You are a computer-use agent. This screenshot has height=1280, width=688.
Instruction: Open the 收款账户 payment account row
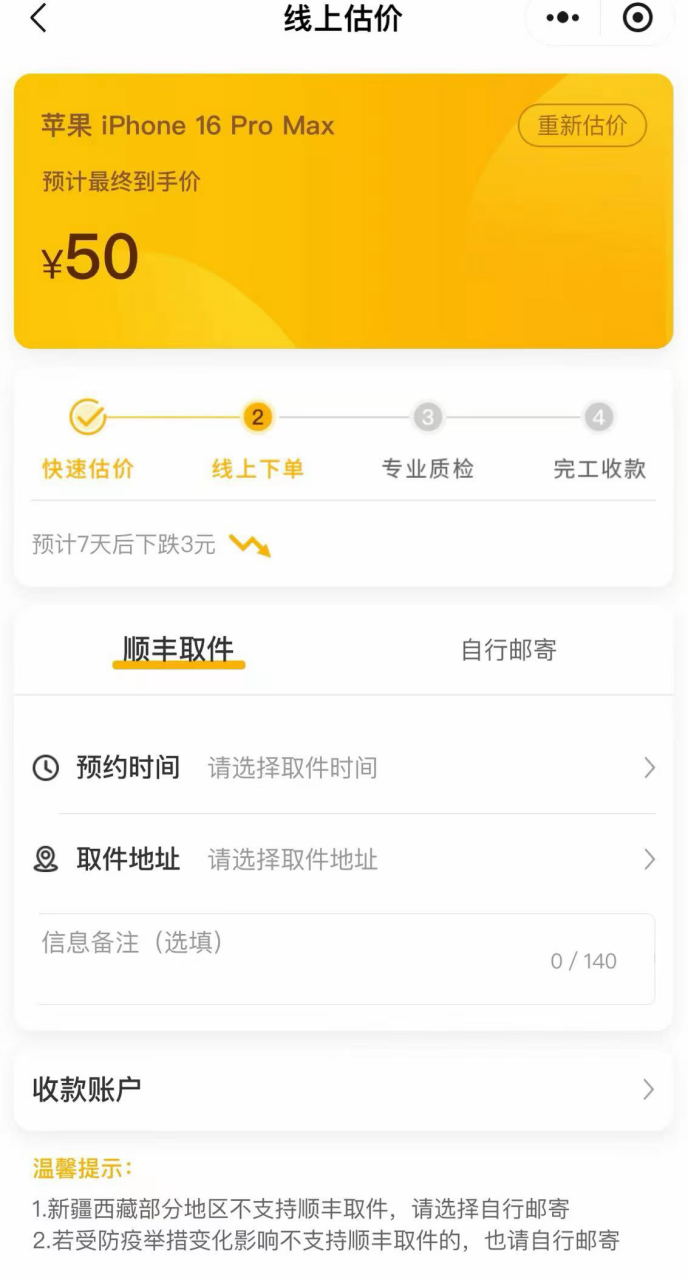point(344,1090)
